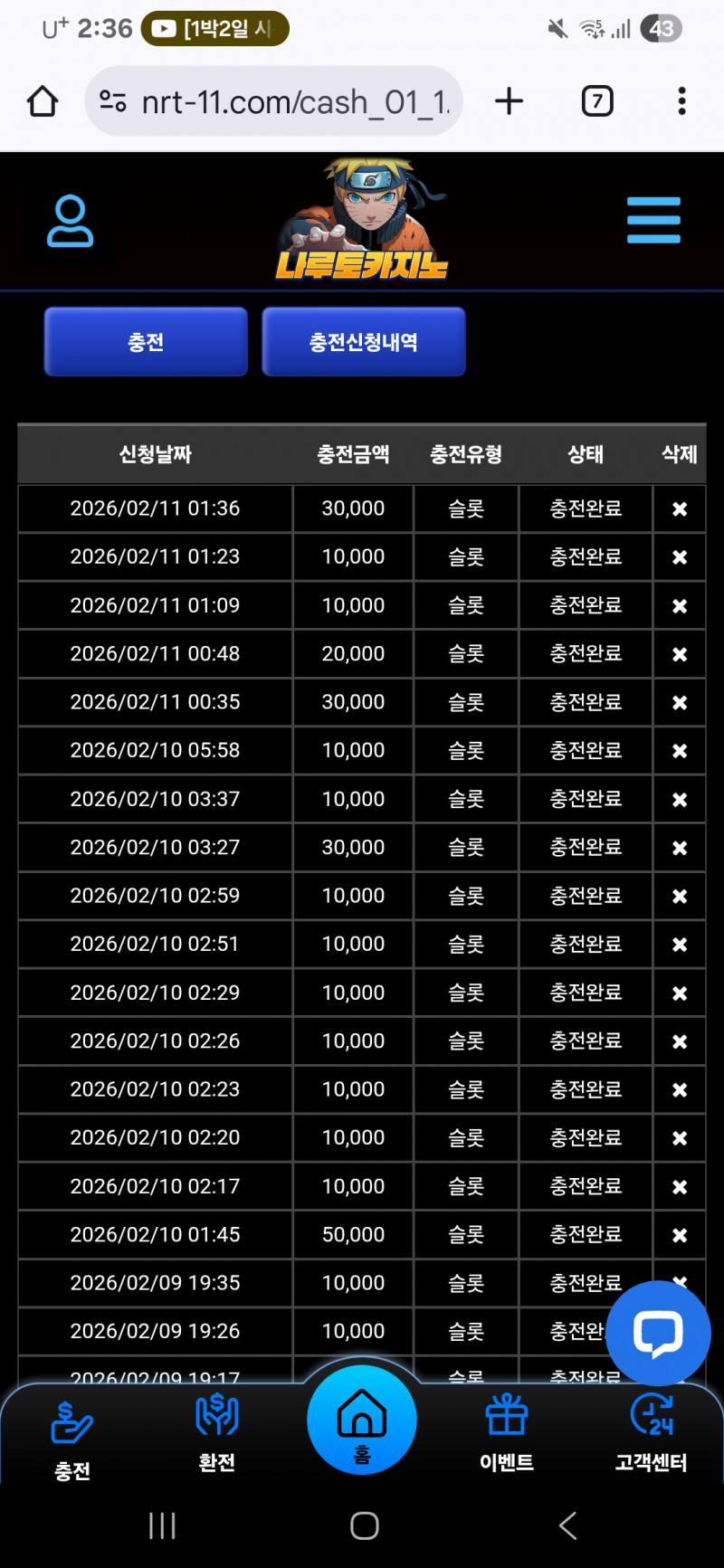724x1568 pixels.
Task: Open the tab switcher showing 7 tabs
Action: (596, 101)
